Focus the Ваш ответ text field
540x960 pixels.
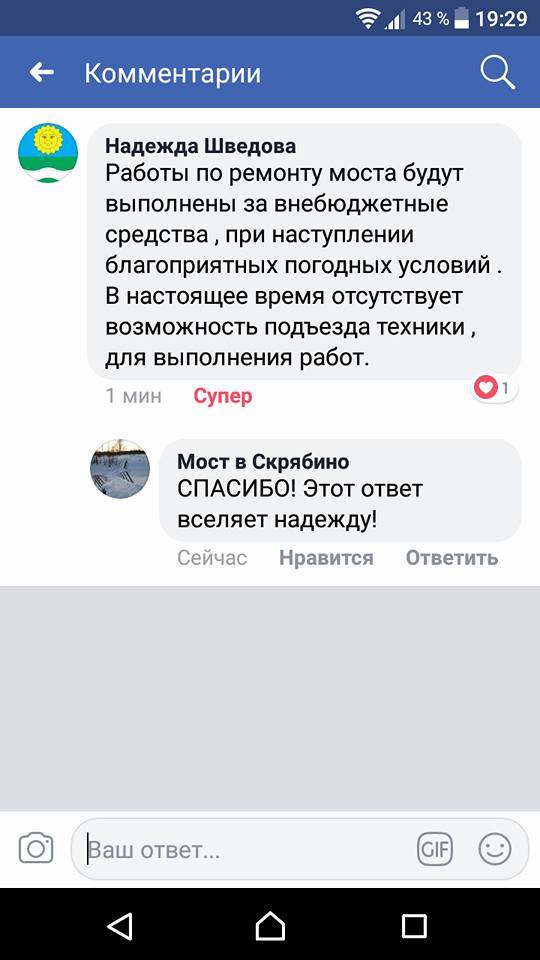click(245, 850)
